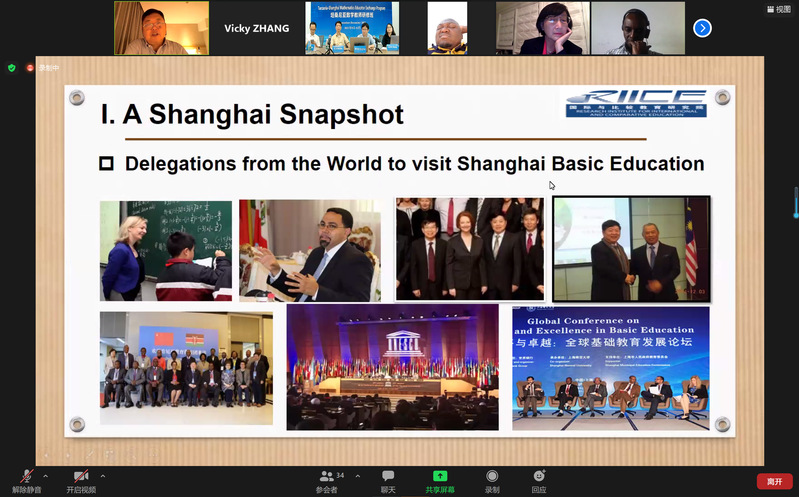
Task: Start video (开启视频)
Action: point(81,479)
